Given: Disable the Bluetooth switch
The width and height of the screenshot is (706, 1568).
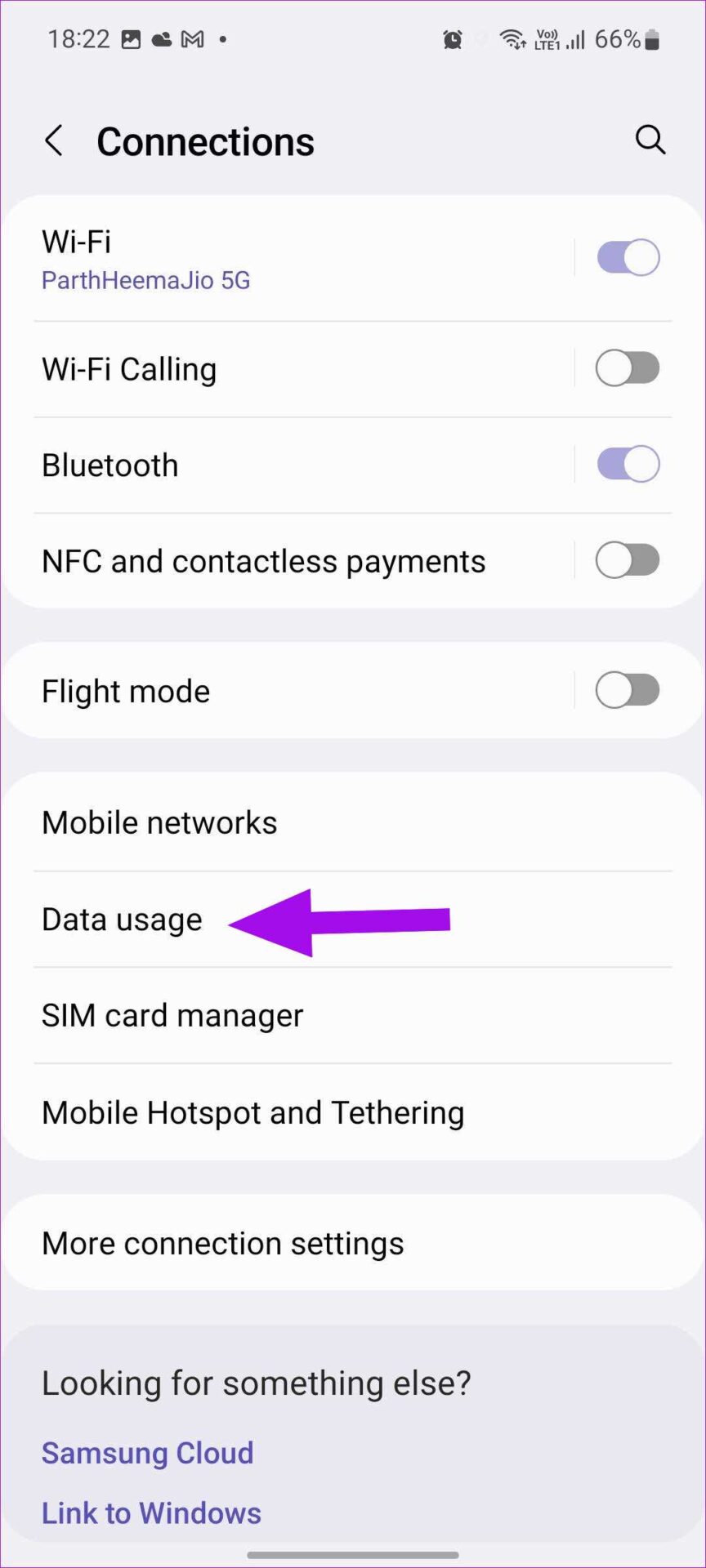Looking at the screenshot, I should 628,465.
